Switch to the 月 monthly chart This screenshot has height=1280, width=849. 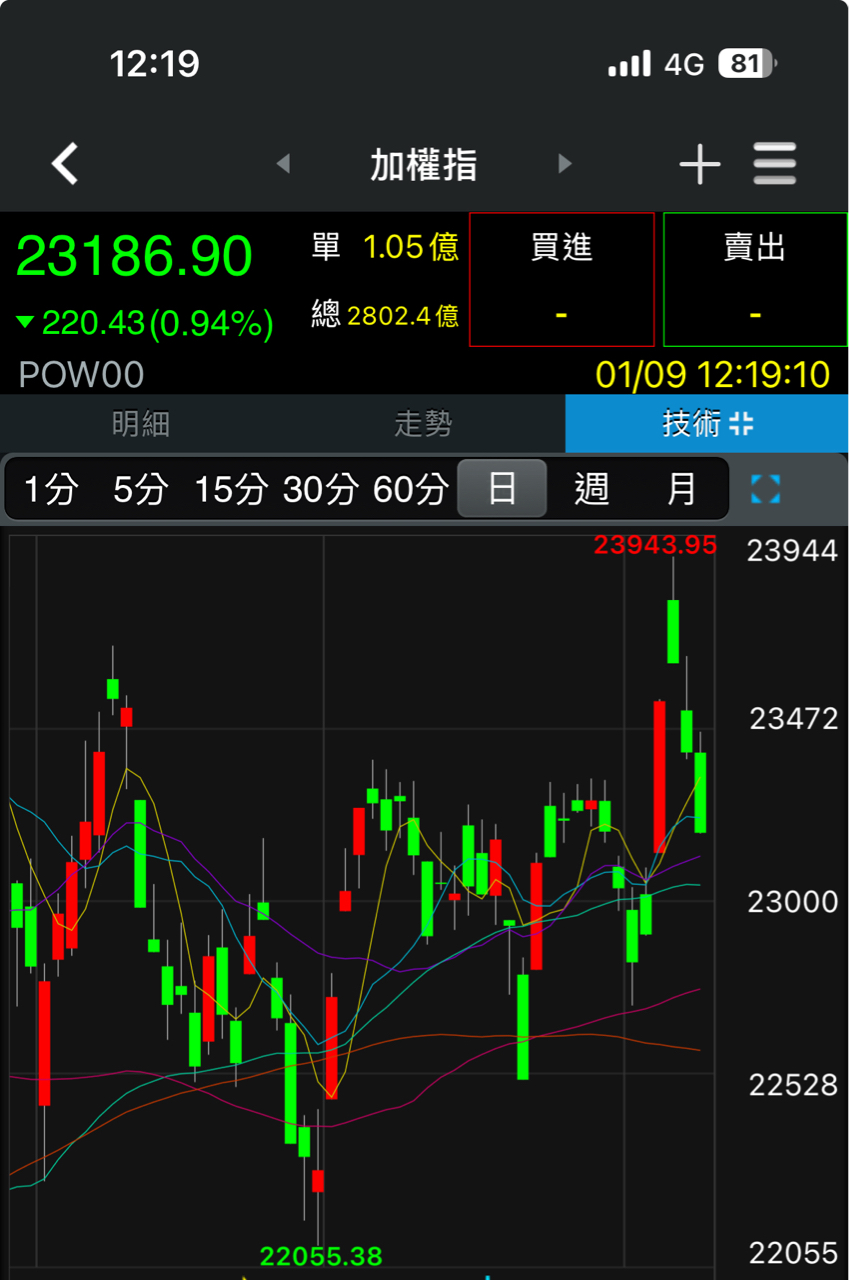(681, 489)
